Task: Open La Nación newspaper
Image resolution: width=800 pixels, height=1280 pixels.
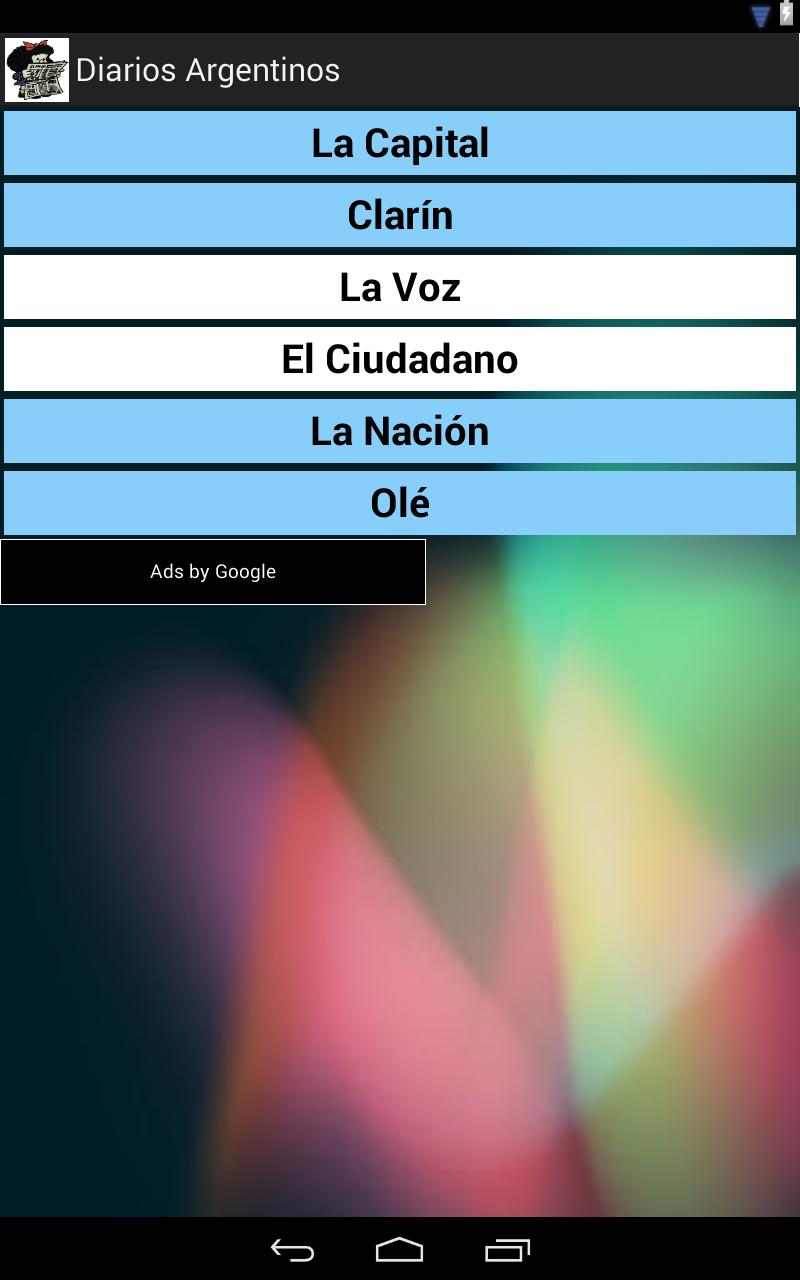Action: pos(400,431)
